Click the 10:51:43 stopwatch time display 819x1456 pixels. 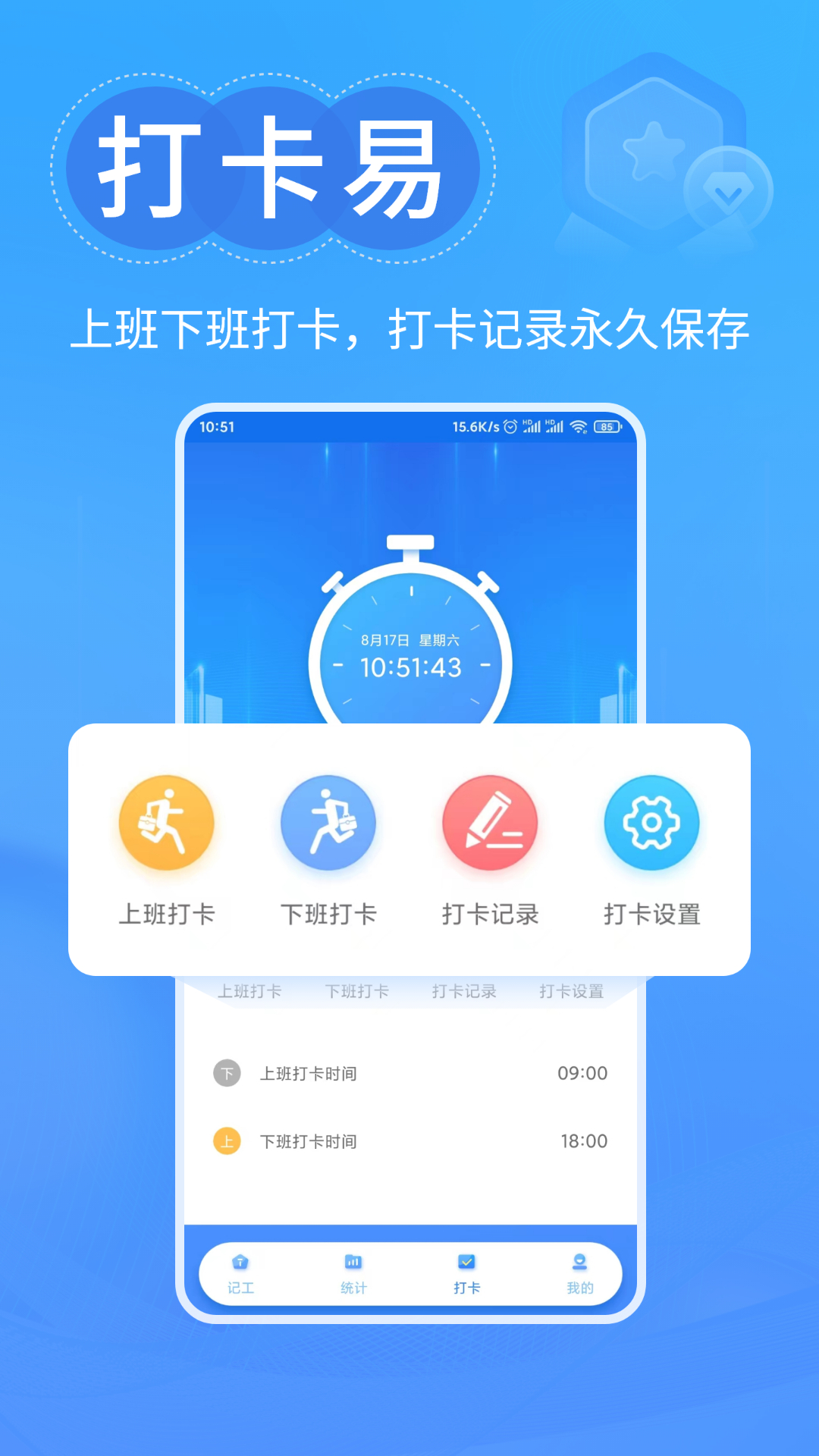412,667
